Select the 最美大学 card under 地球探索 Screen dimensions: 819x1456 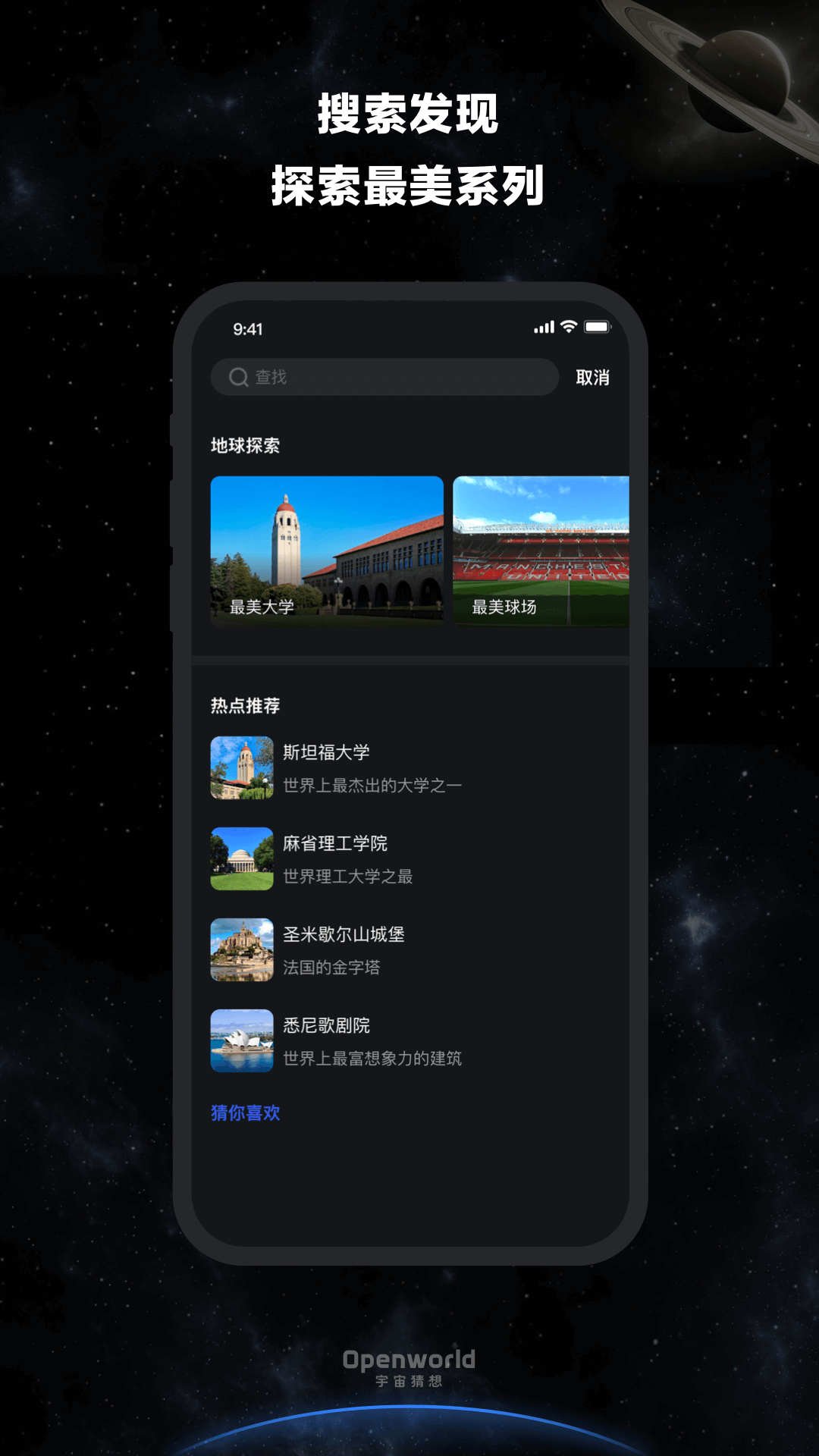328,550
